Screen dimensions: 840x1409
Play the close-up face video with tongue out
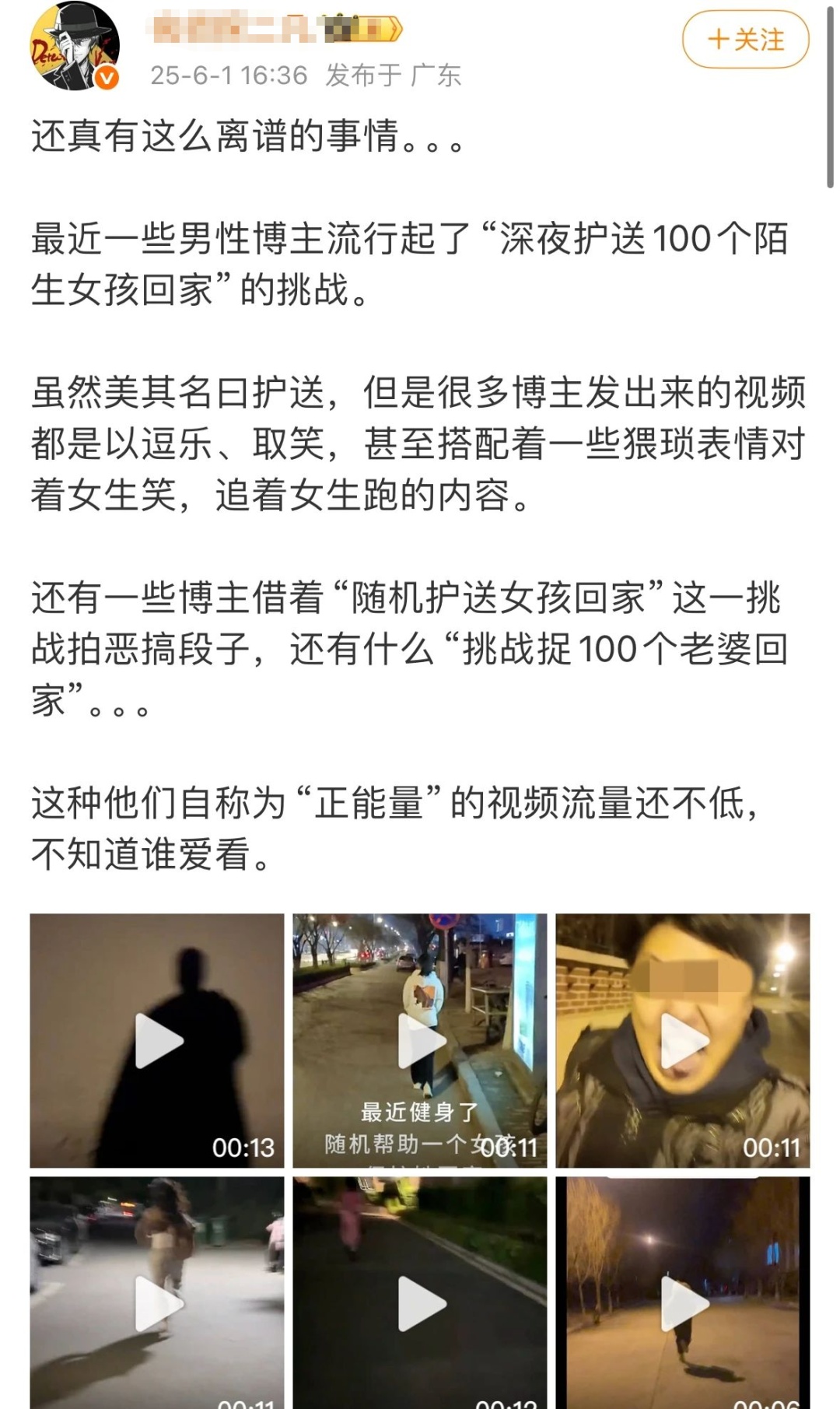[x=683, y=1040]
